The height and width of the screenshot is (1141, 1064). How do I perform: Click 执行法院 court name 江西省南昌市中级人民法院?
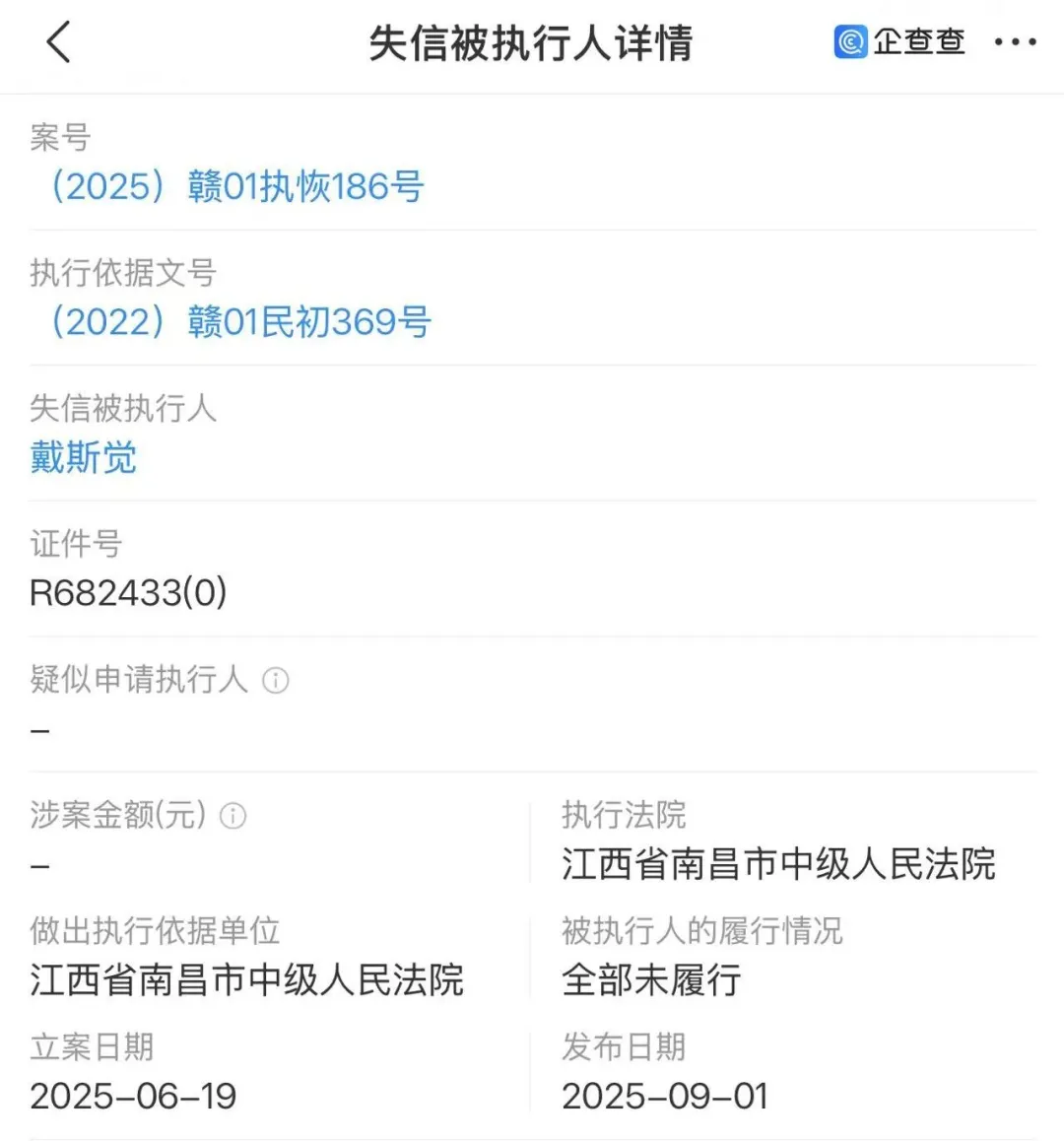(778, 863)
